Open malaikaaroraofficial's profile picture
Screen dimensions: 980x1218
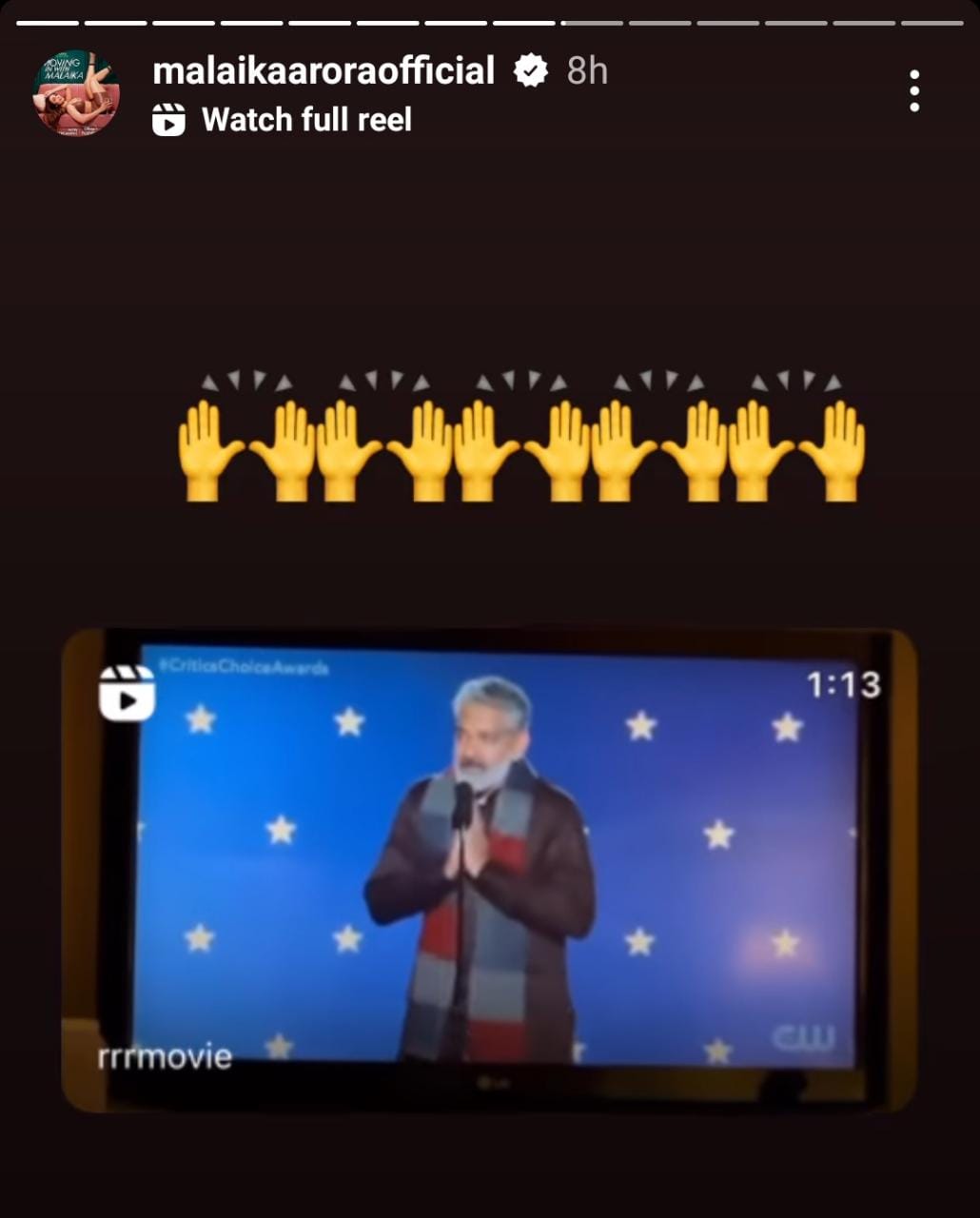tap(76, 93)
